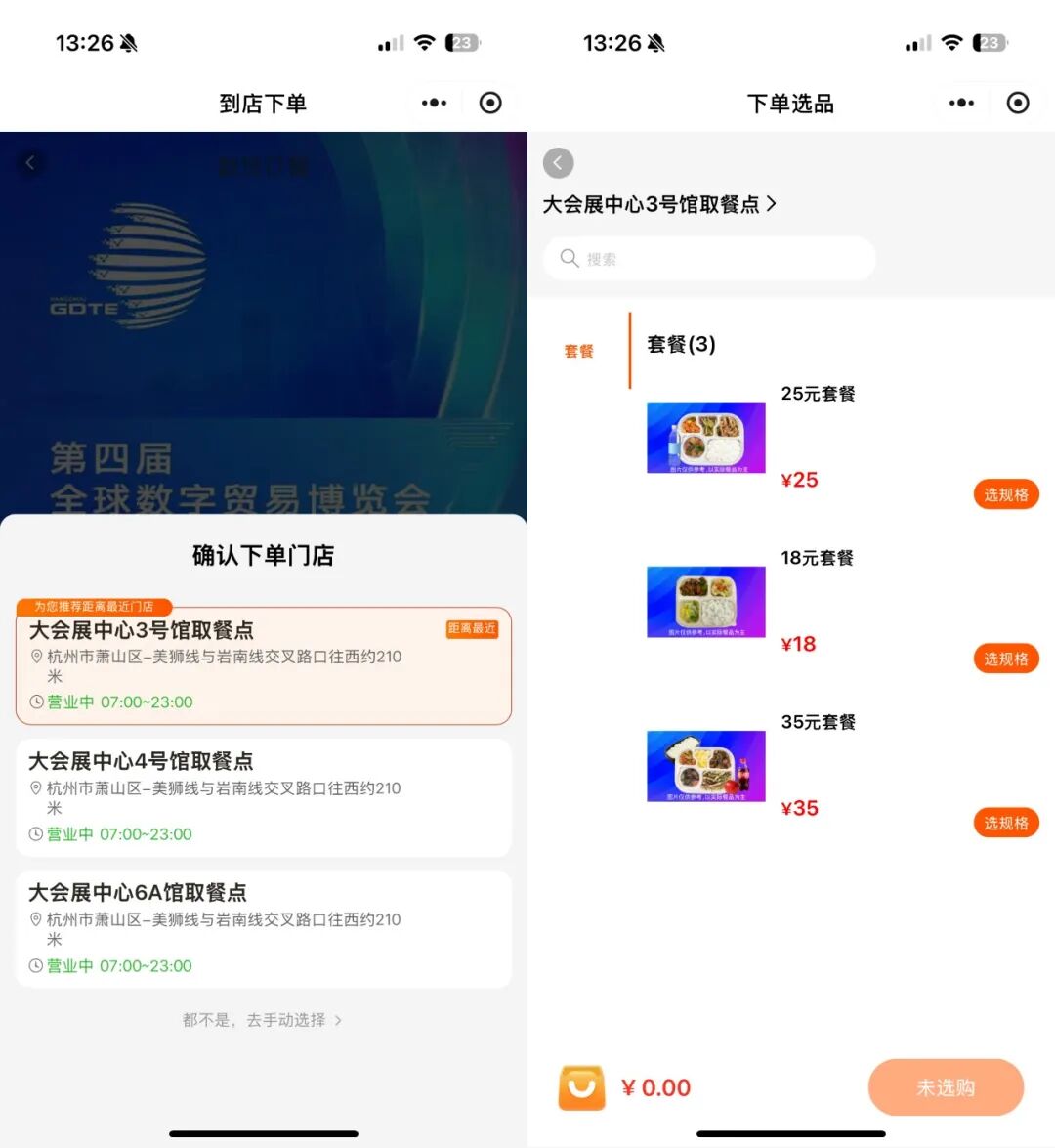Select the 套餐 category in the sidebar
The image size is (1055, 1148).
point(579,351)
